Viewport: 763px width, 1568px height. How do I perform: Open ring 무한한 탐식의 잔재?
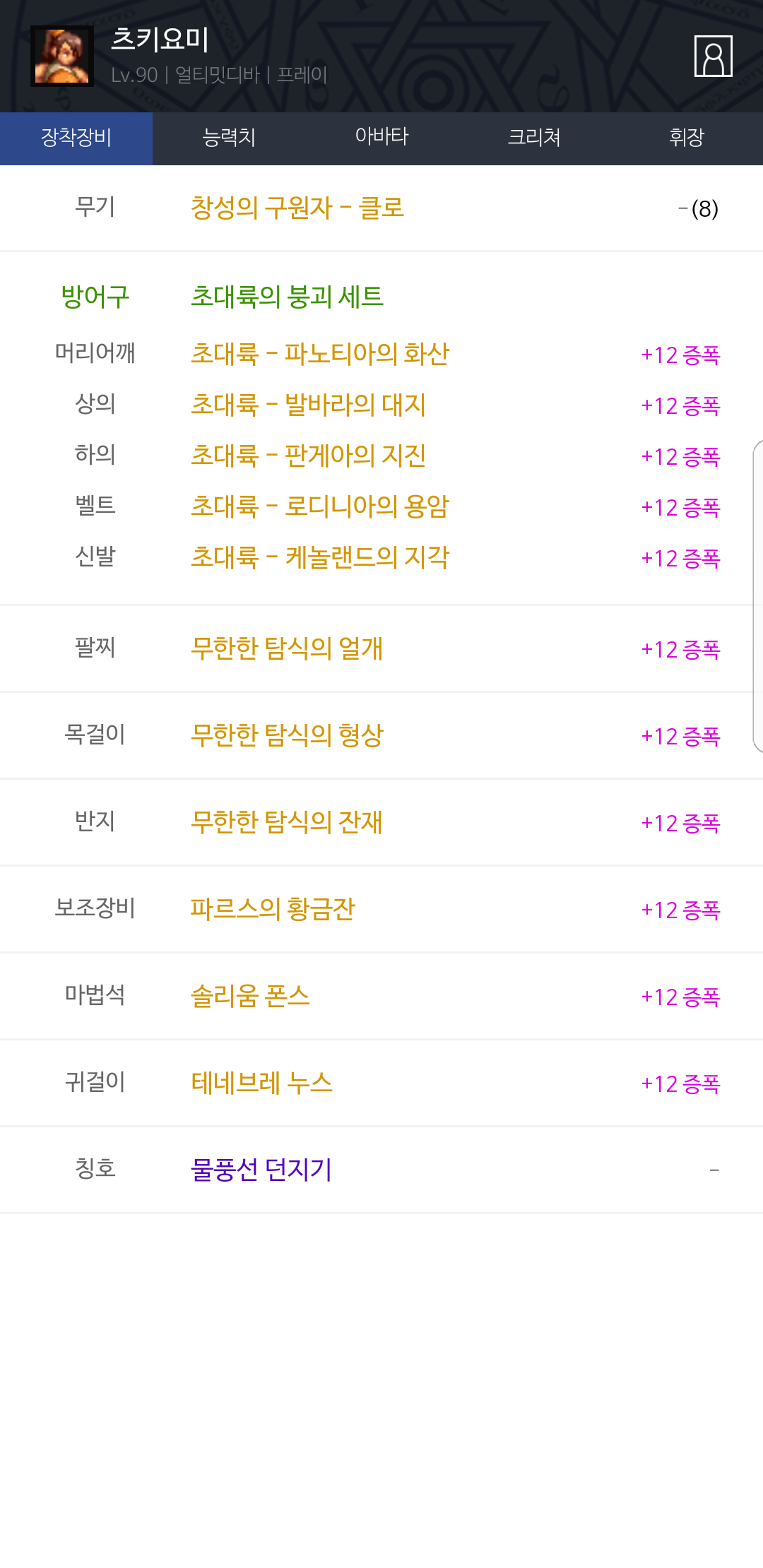click(x=287, y=822)
